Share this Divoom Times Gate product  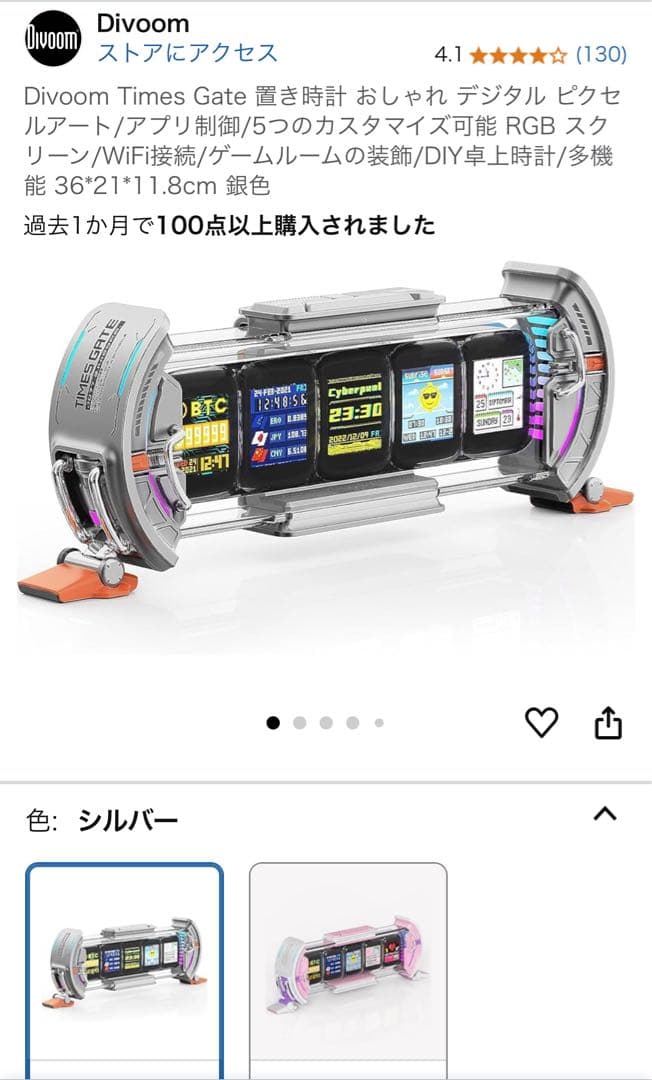[608, 723]
